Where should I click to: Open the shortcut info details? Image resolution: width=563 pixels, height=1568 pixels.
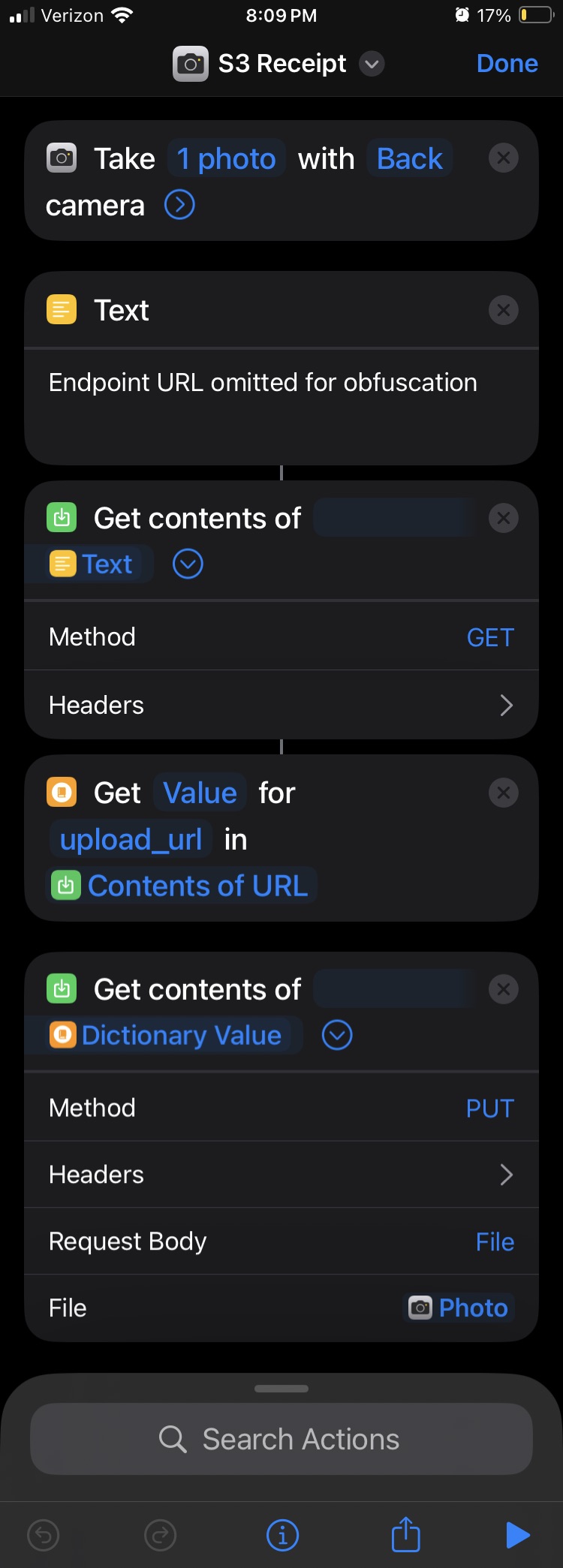[x=282, y=1535]
